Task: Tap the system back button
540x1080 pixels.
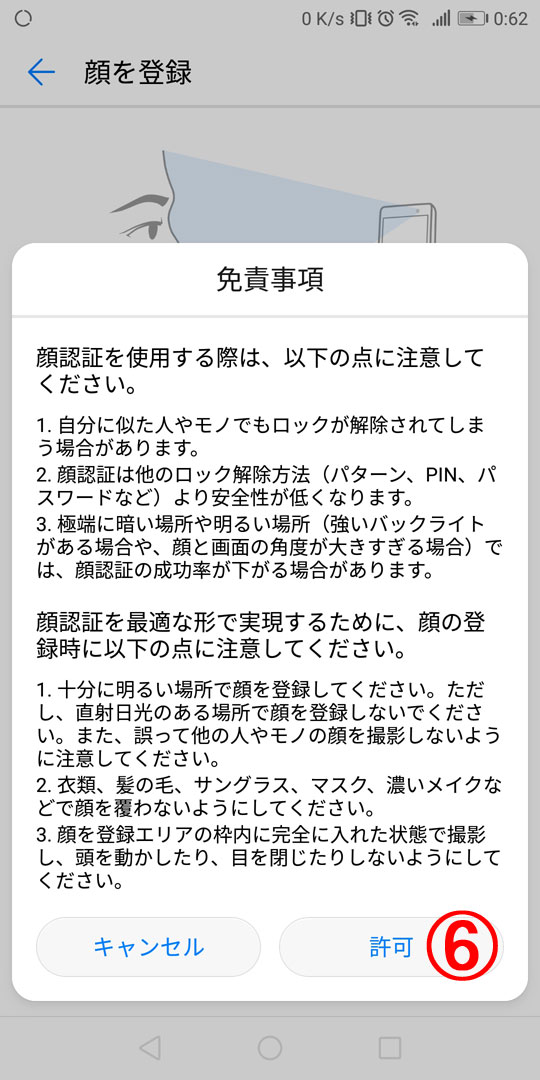Action: click(149, 1048)
